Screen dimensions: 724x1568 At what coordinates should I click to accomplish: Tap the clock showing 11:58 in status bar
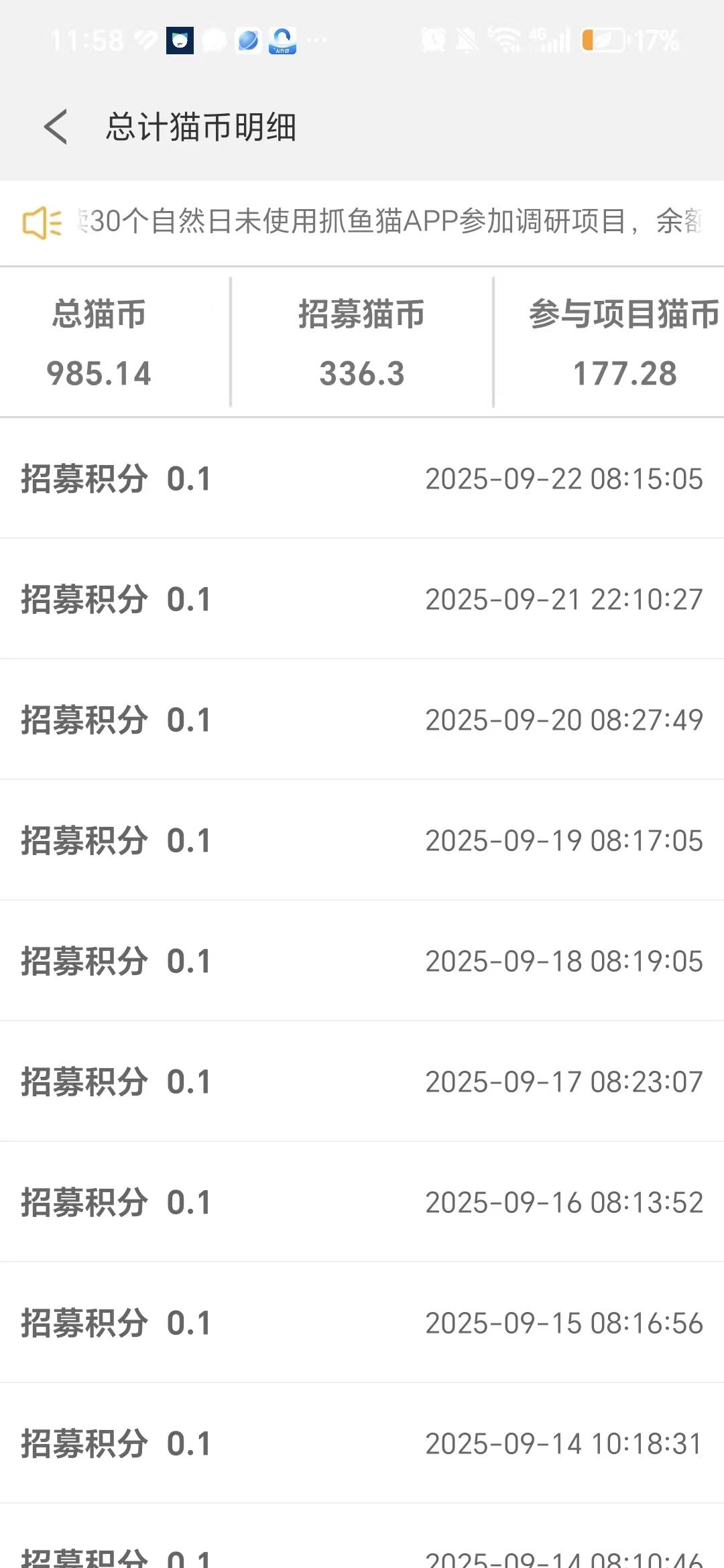[x=87, y=42]
